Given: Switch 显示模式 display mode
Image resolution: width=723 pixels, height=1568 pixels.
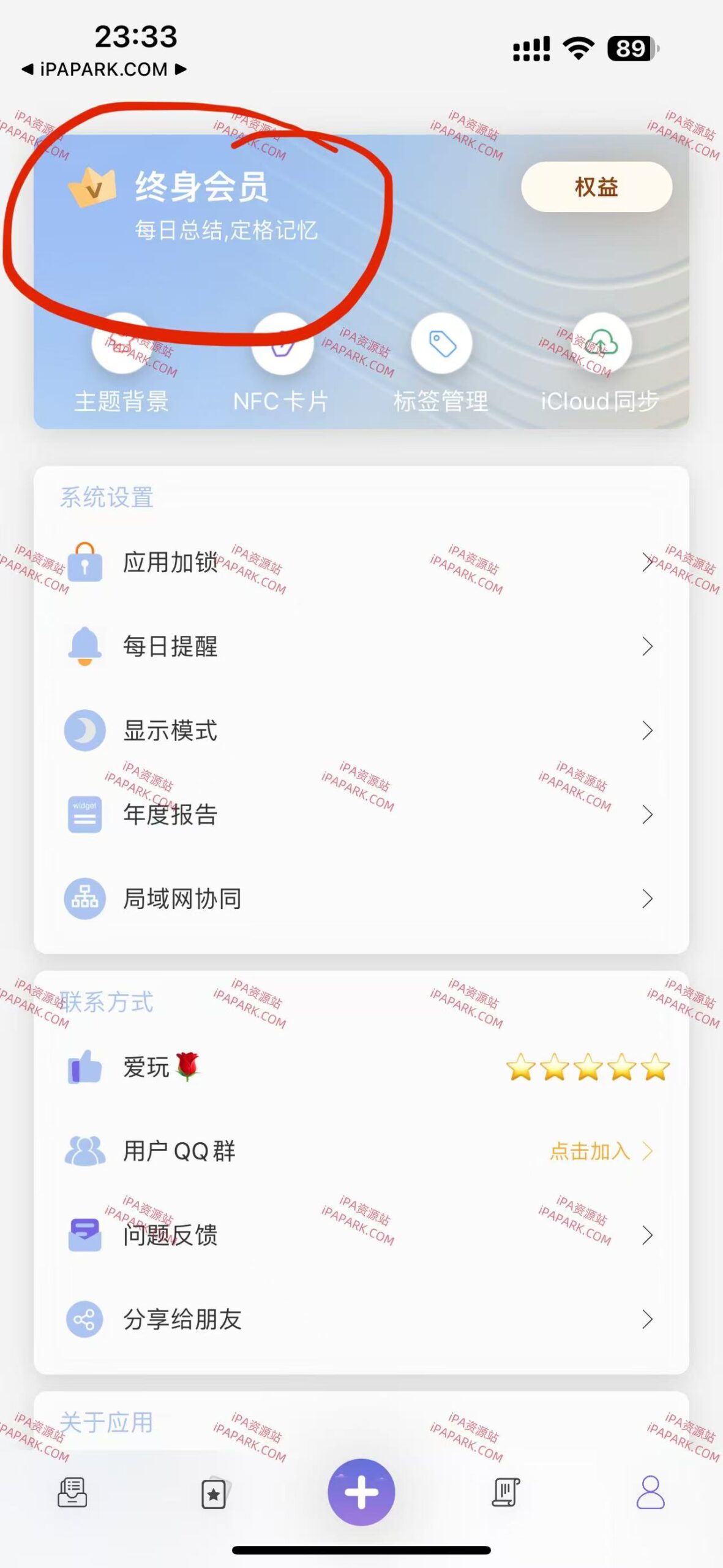Looking at the screenshot, I should [x=361, y=730].
